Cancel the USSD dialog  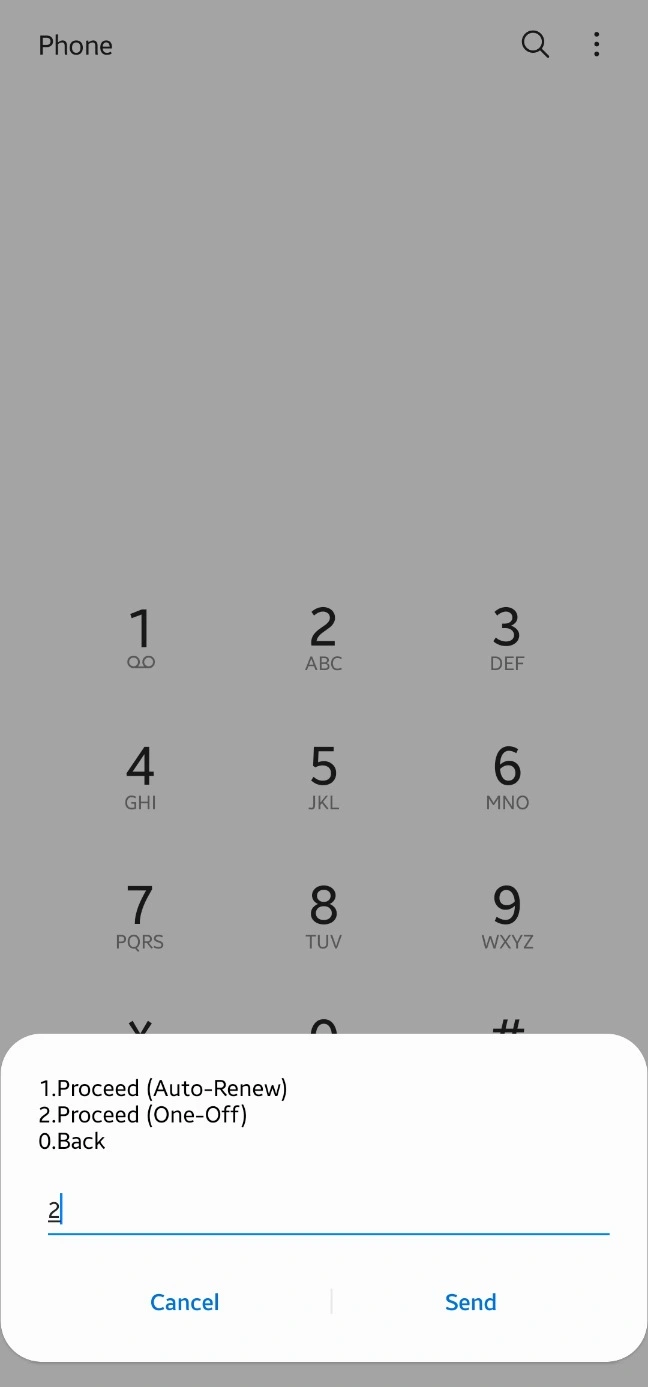(185, 1302)
